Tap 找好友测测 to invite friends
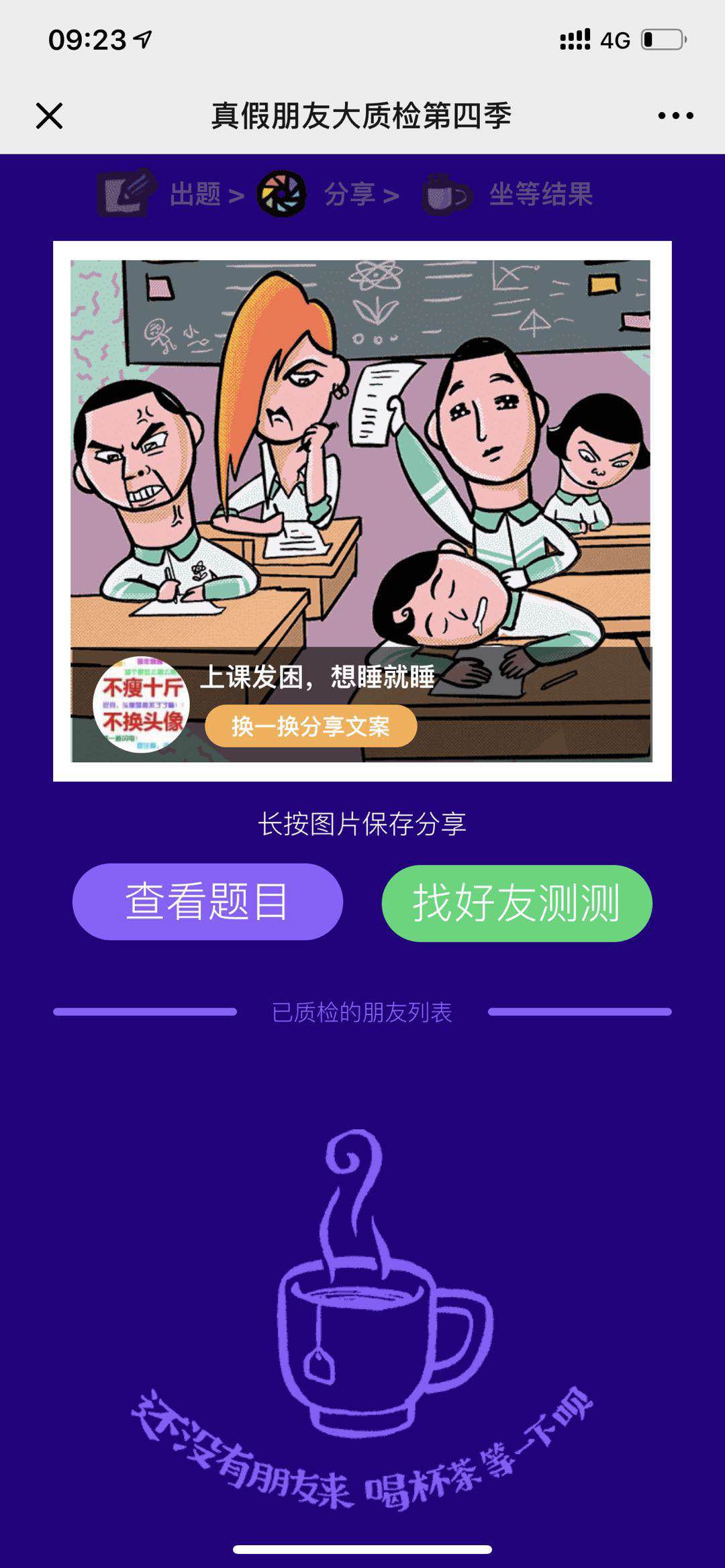 point(516,903)
